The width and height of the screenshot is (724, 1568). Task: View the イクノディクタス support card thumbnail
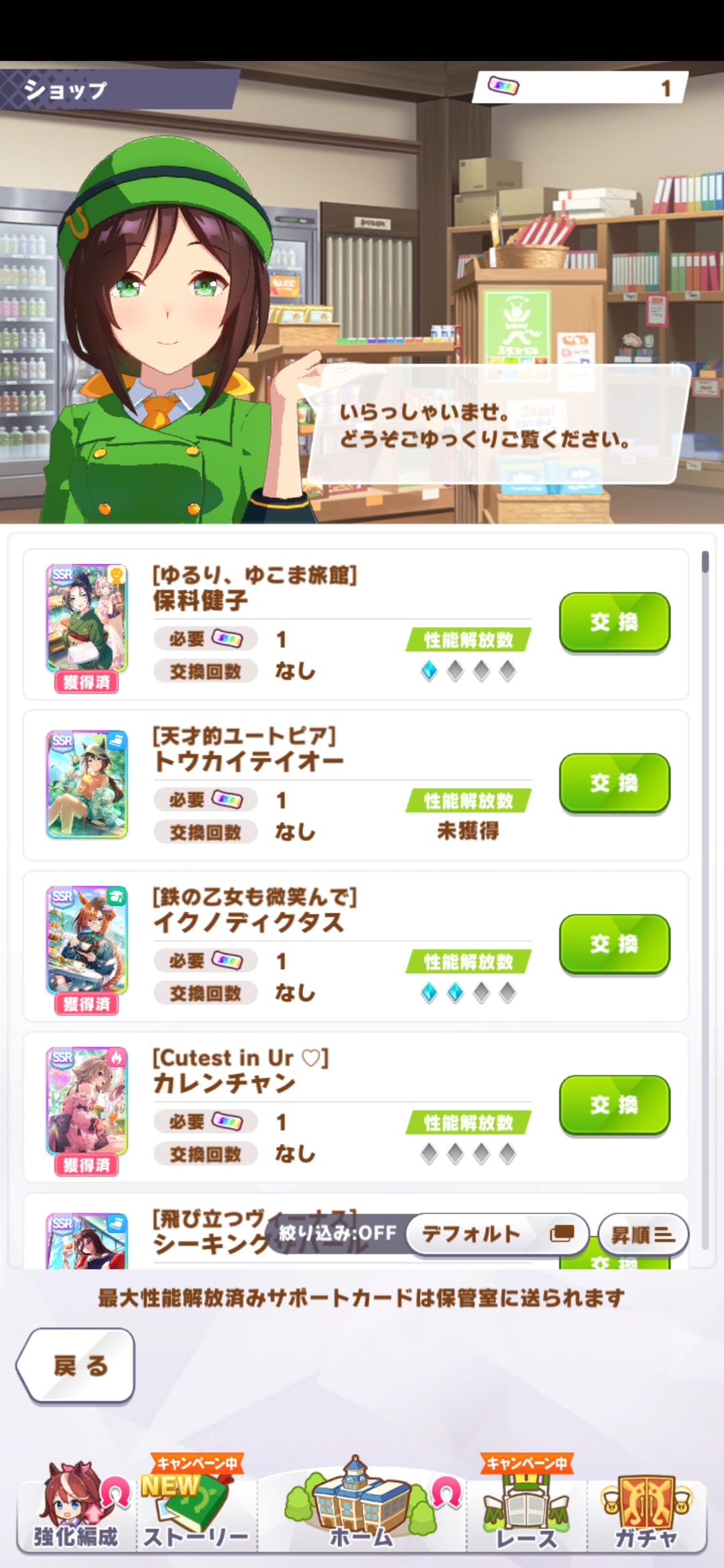pos(86,939)
